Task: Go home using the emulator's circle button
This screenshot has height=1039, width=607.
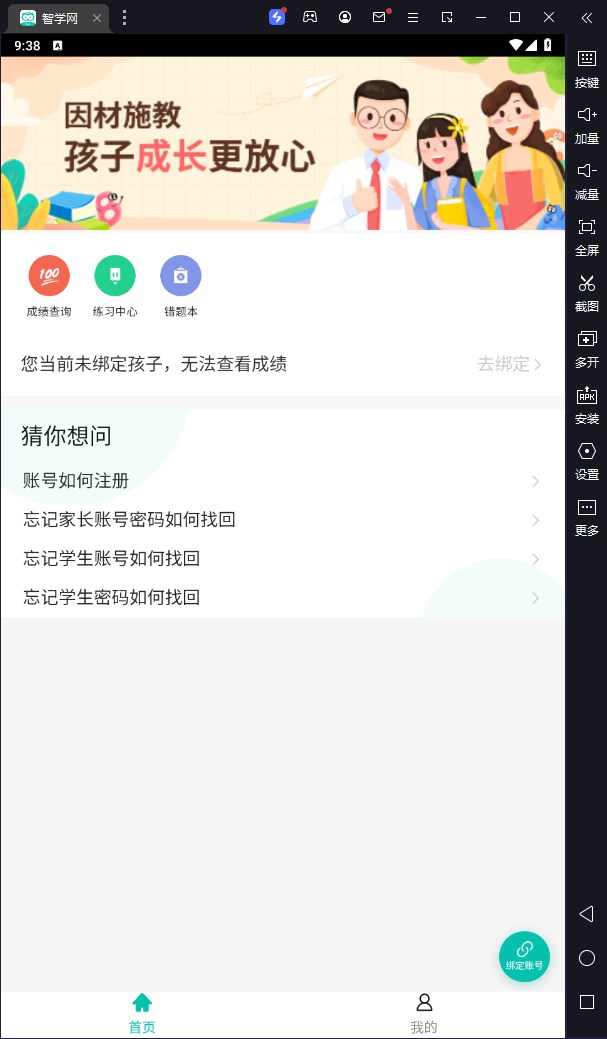Action: pos(587,958)
